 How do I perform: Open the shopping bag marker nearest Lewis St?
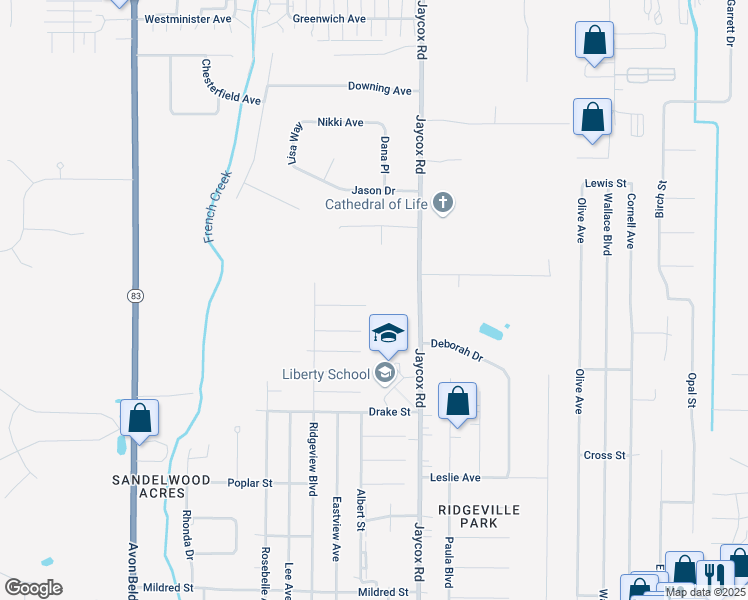click(592, 118)
